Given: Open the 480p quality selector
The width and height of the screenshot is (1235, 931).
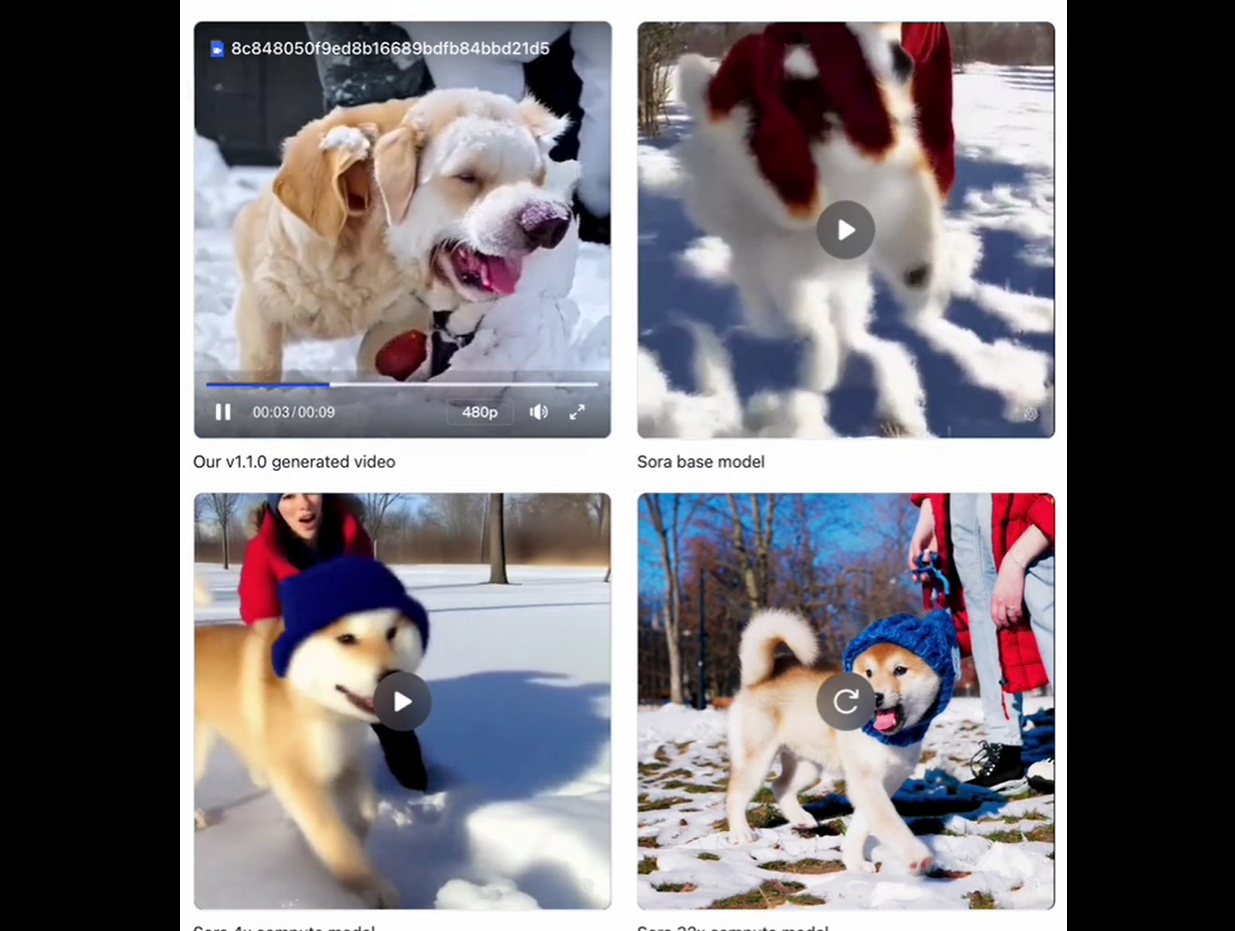Looking at the screenshot, I should click(480, 412).
